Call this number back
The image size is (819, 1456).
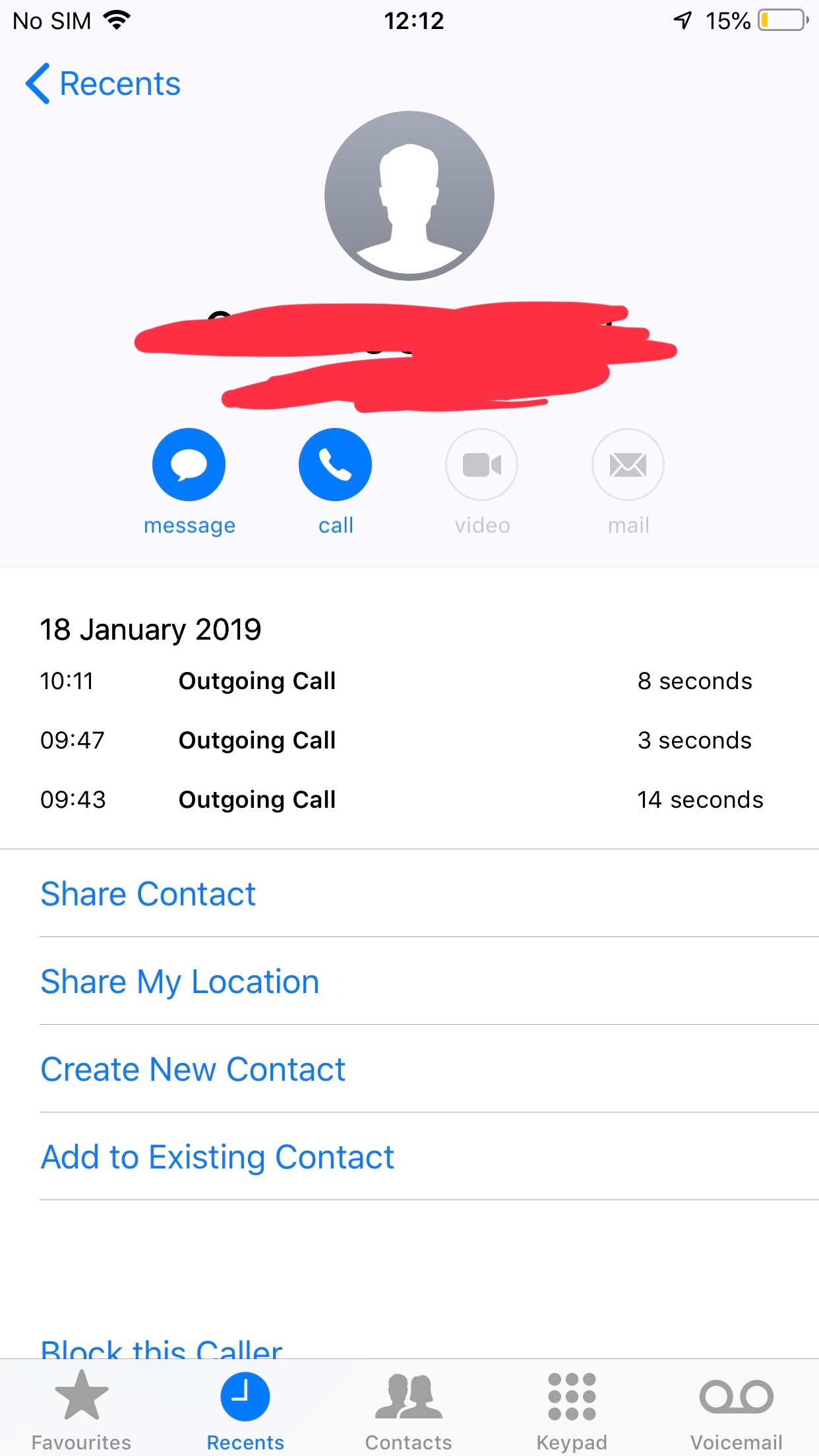point(335,465)
